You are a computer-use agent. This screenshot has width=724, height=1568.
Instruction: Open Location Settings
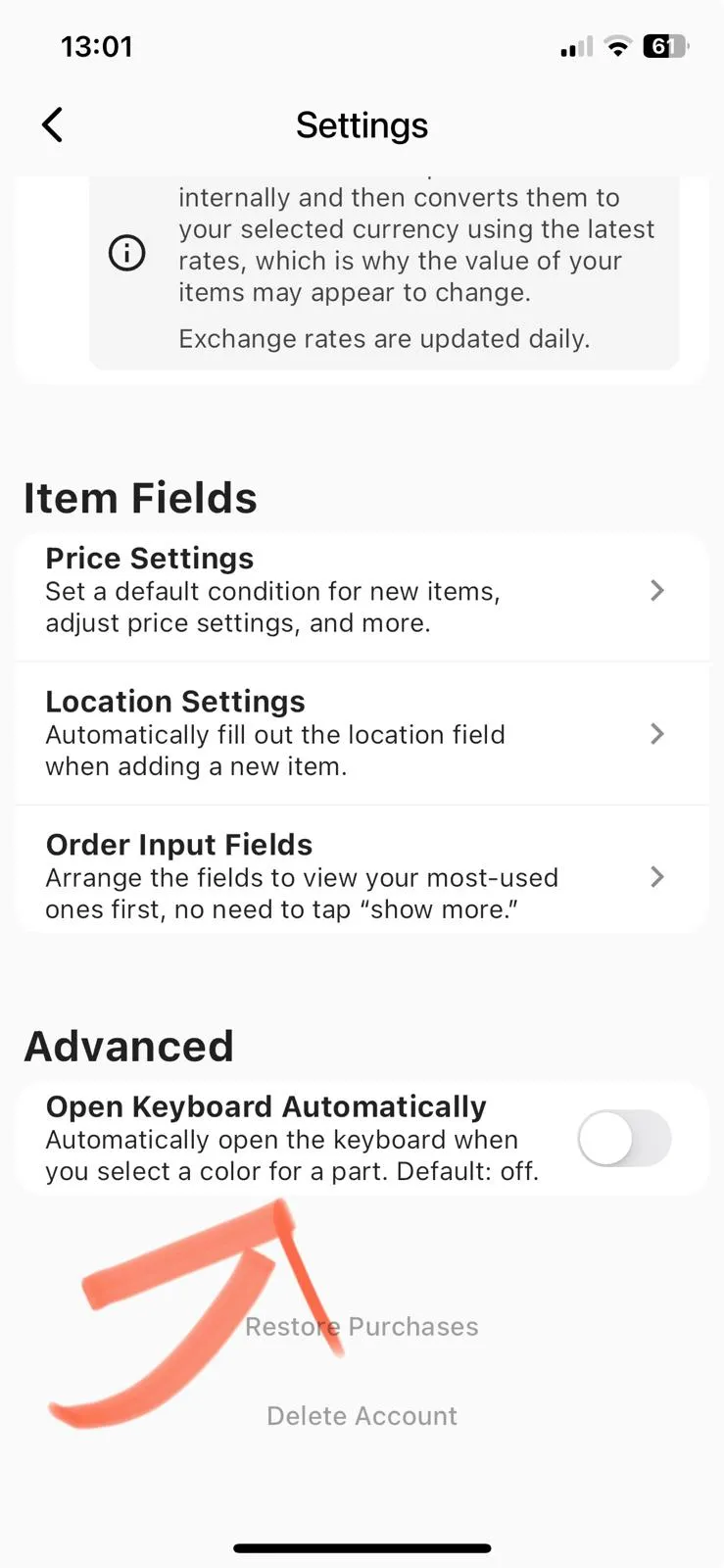coord(362,734)
